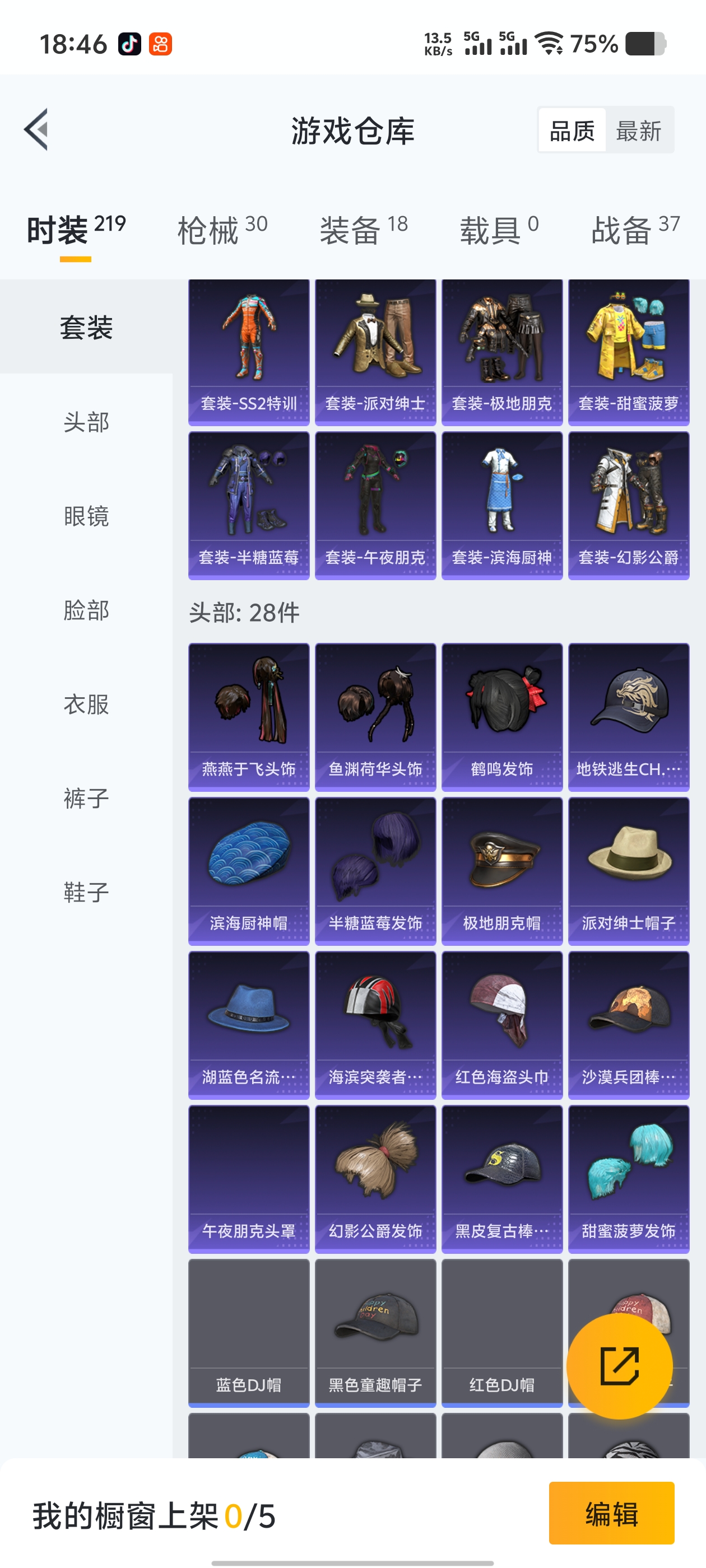This screenshot has height=1568, width=706.
Task: Sort by 最新
Action: 638,130
